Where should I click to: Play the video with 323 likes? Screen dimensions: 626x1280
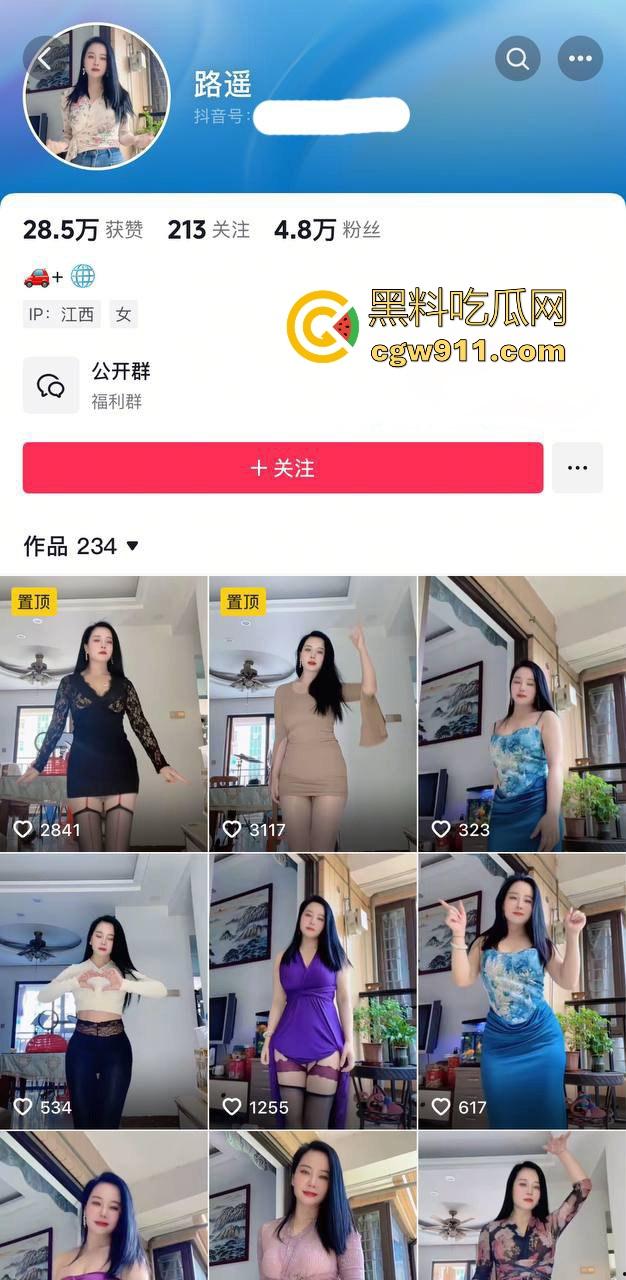[x=521, y=712]
